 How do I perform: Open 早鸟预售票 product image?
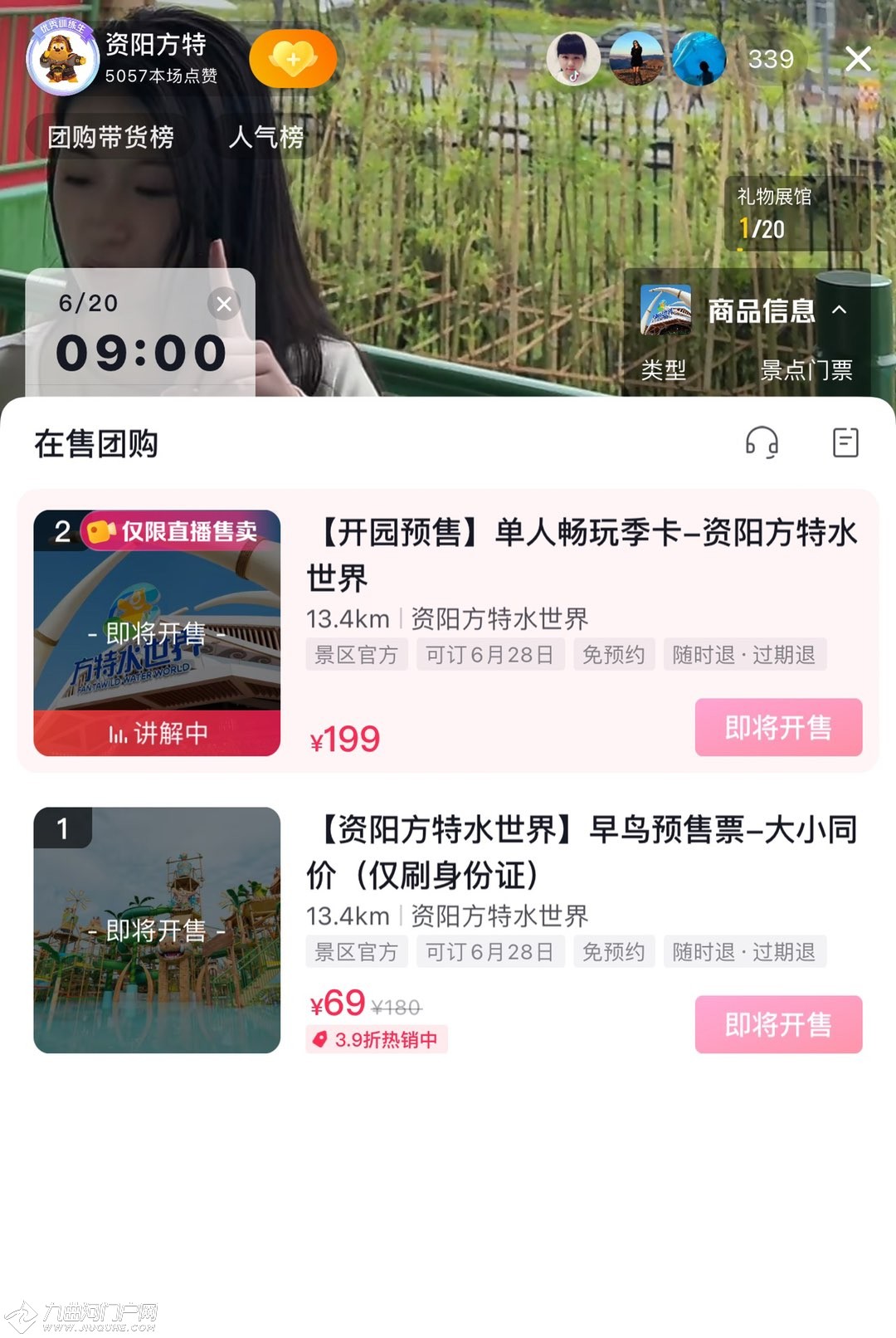pos(157,930)
